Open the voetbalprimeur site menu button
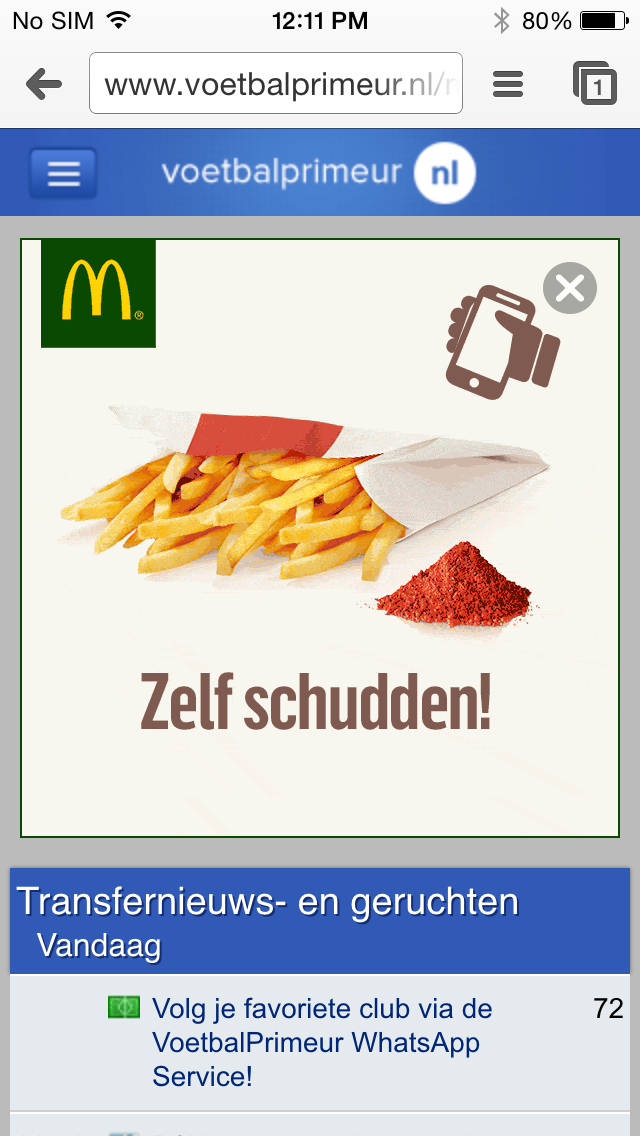 click(63, 173)
